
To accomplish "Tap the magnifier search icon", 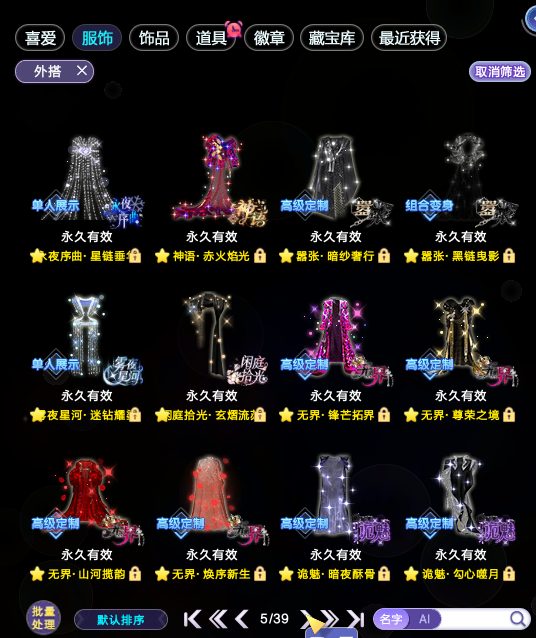I will coord(518,619).
